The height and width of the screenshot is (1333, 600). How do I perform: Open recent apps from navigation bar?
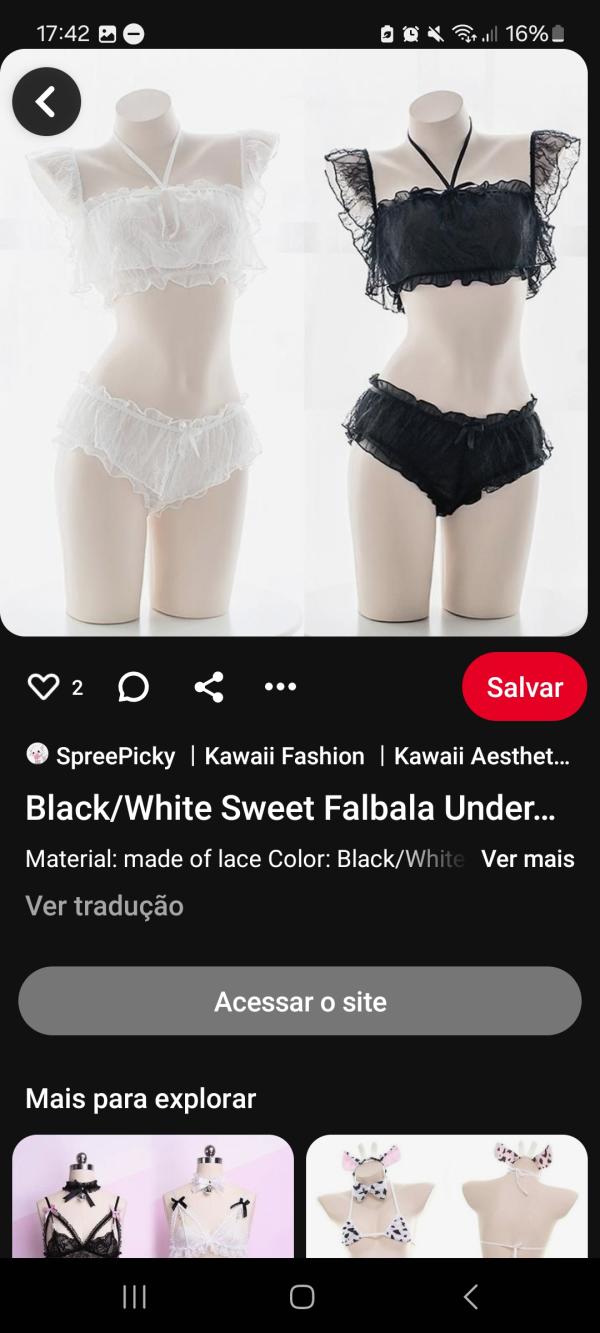[x=134, y=1297]
